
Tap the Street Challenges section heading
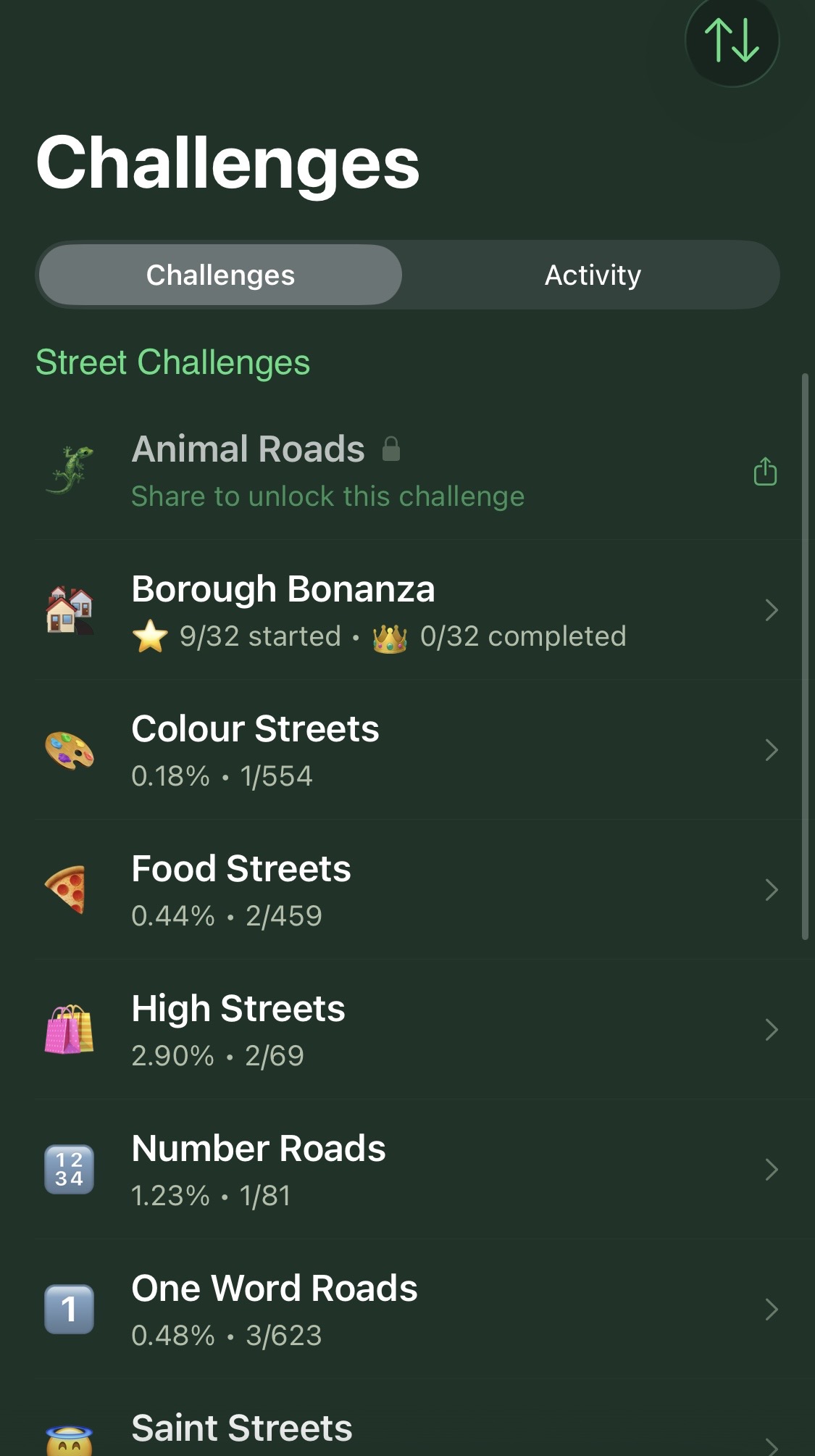[174, 362]
